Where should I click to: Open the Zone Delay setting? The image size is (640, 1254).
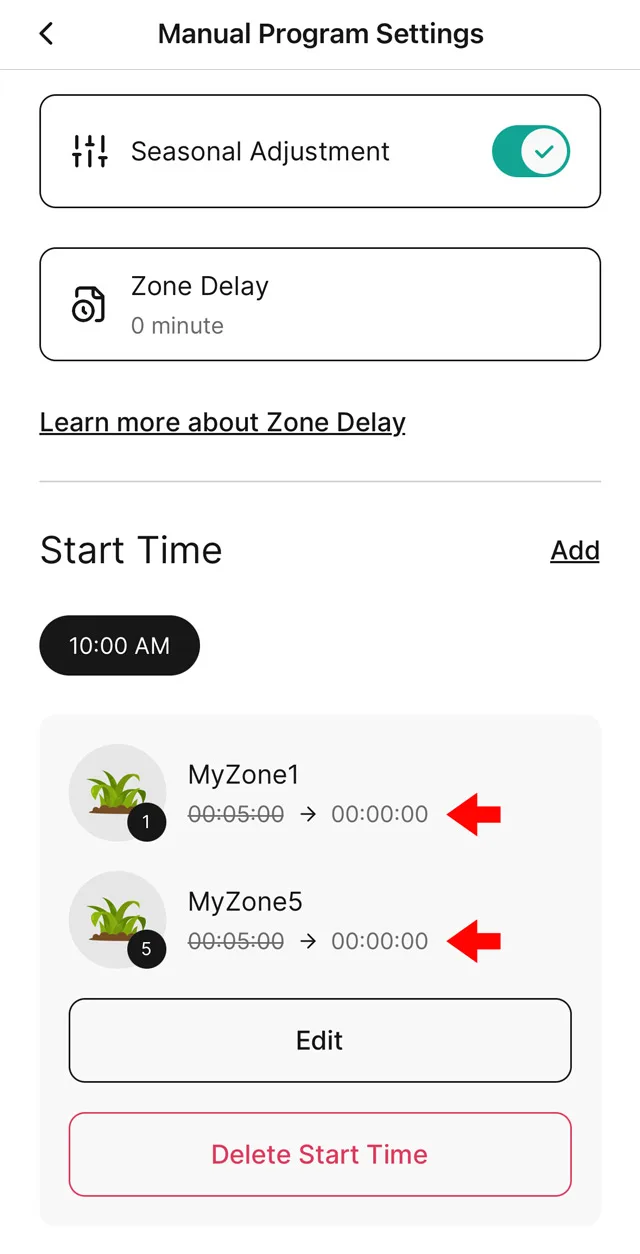[320, 304]
